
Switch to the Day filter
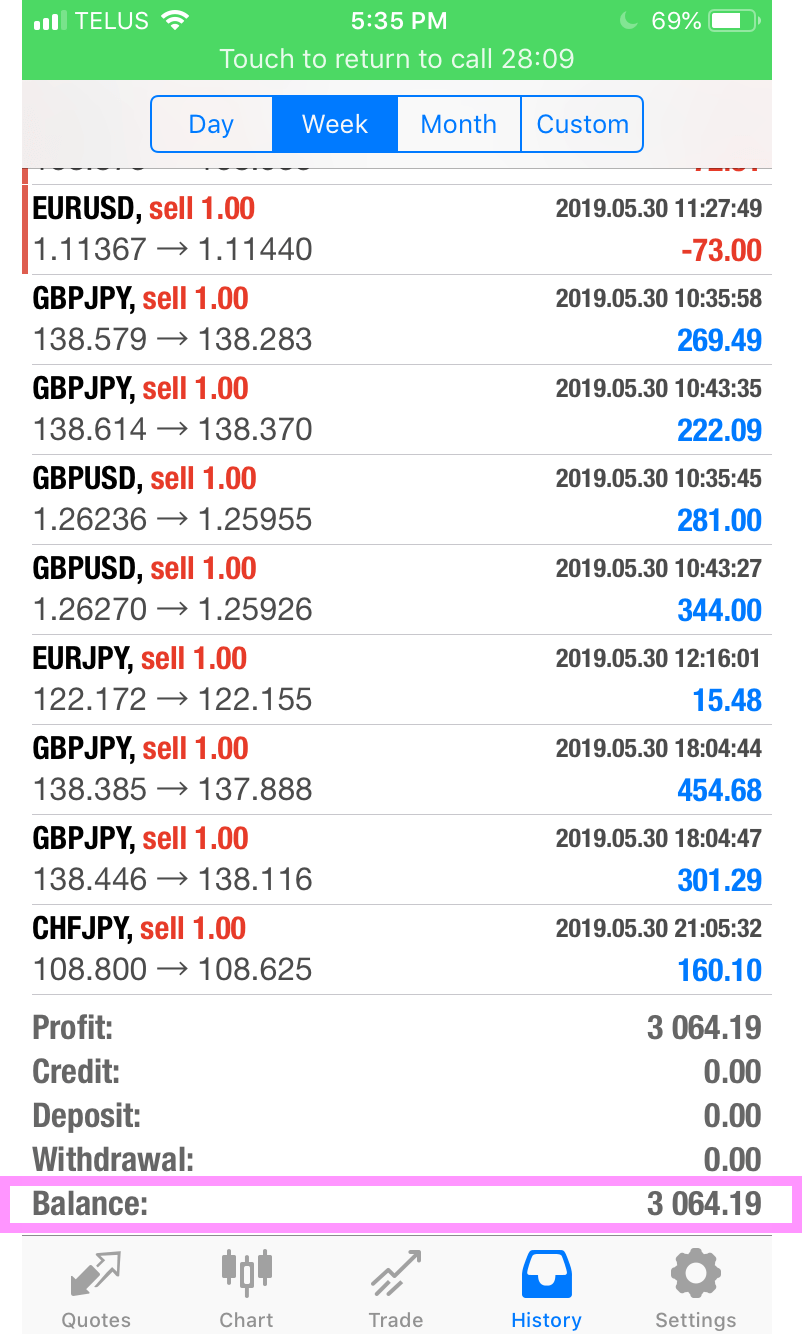211,124
